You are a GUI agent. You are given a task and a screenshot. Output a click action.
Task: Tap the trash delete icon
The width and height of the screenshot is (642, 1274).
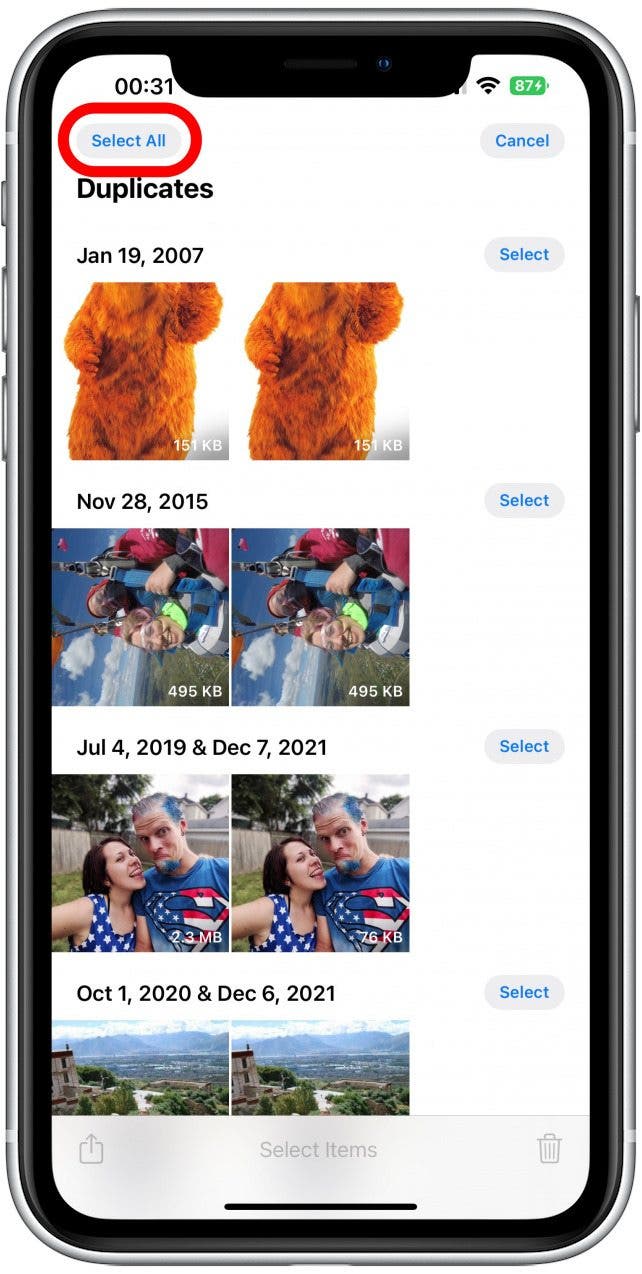click(549, 1149)
